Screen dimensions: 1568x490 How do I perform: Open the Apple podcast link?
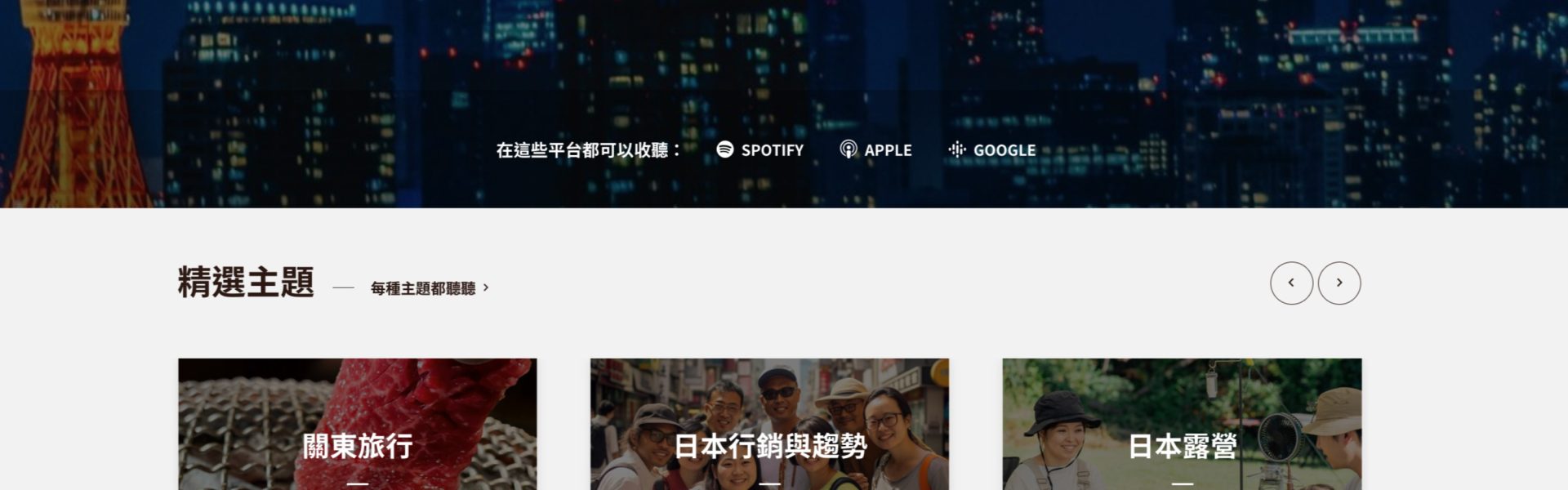(x=876, y=150)
